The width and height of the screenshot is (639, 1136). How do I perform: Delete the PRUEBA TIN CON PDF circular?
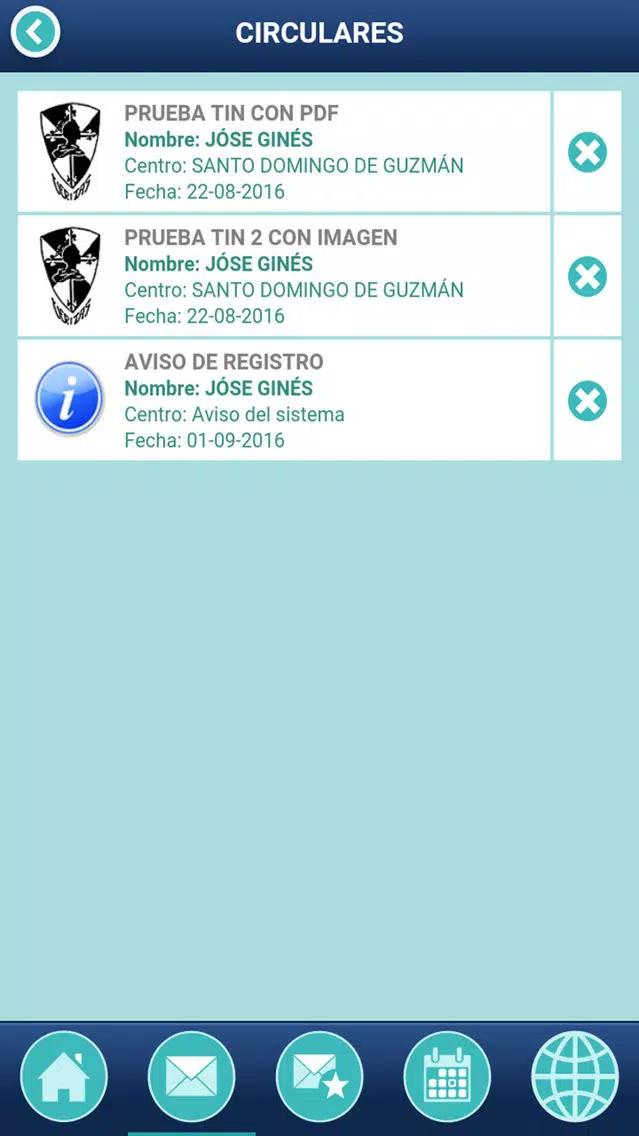(587, 152)
